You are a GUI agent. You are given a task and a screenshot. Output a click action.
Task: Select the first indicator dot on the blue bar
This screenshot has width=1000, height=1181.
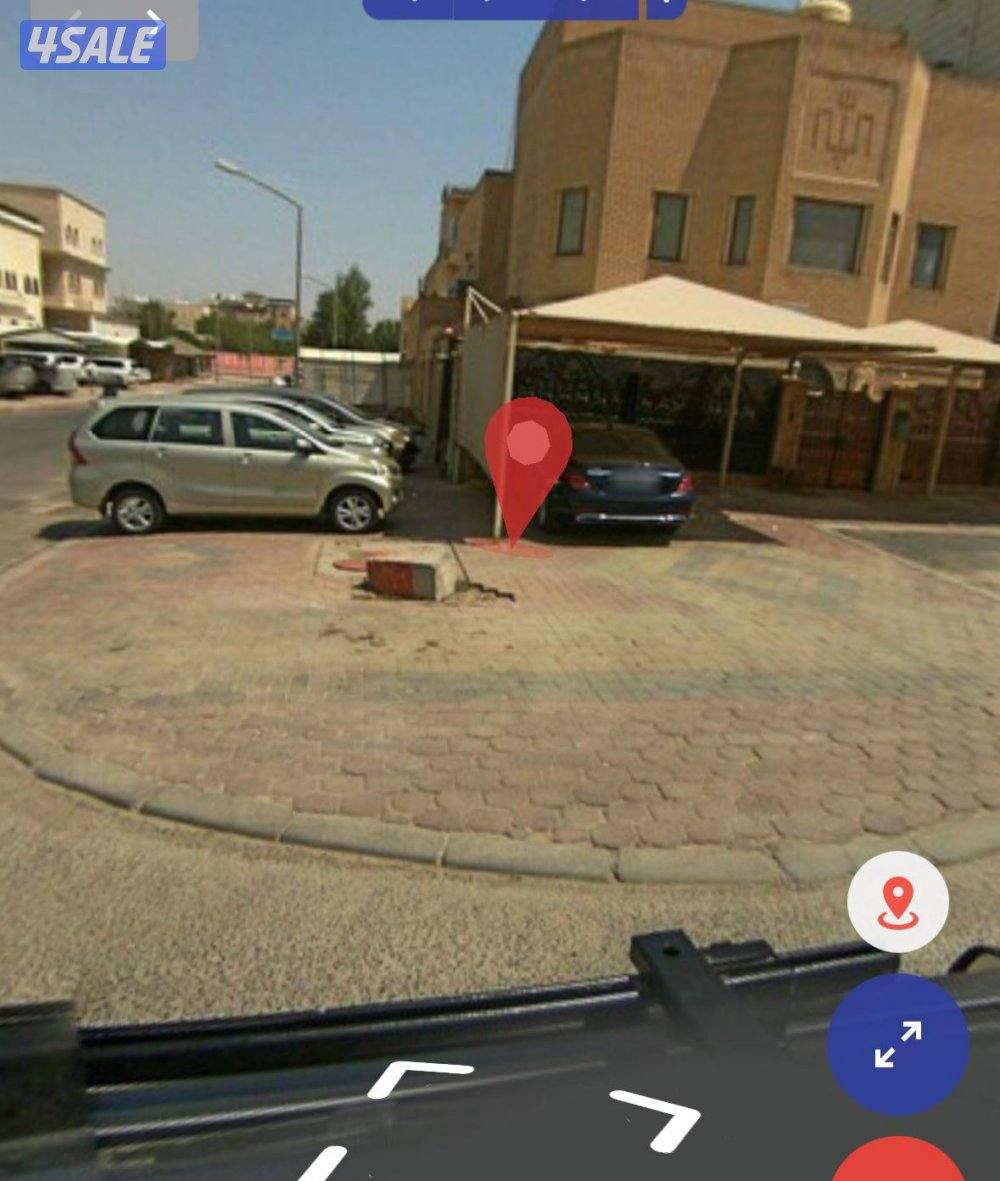click(413, 4)
